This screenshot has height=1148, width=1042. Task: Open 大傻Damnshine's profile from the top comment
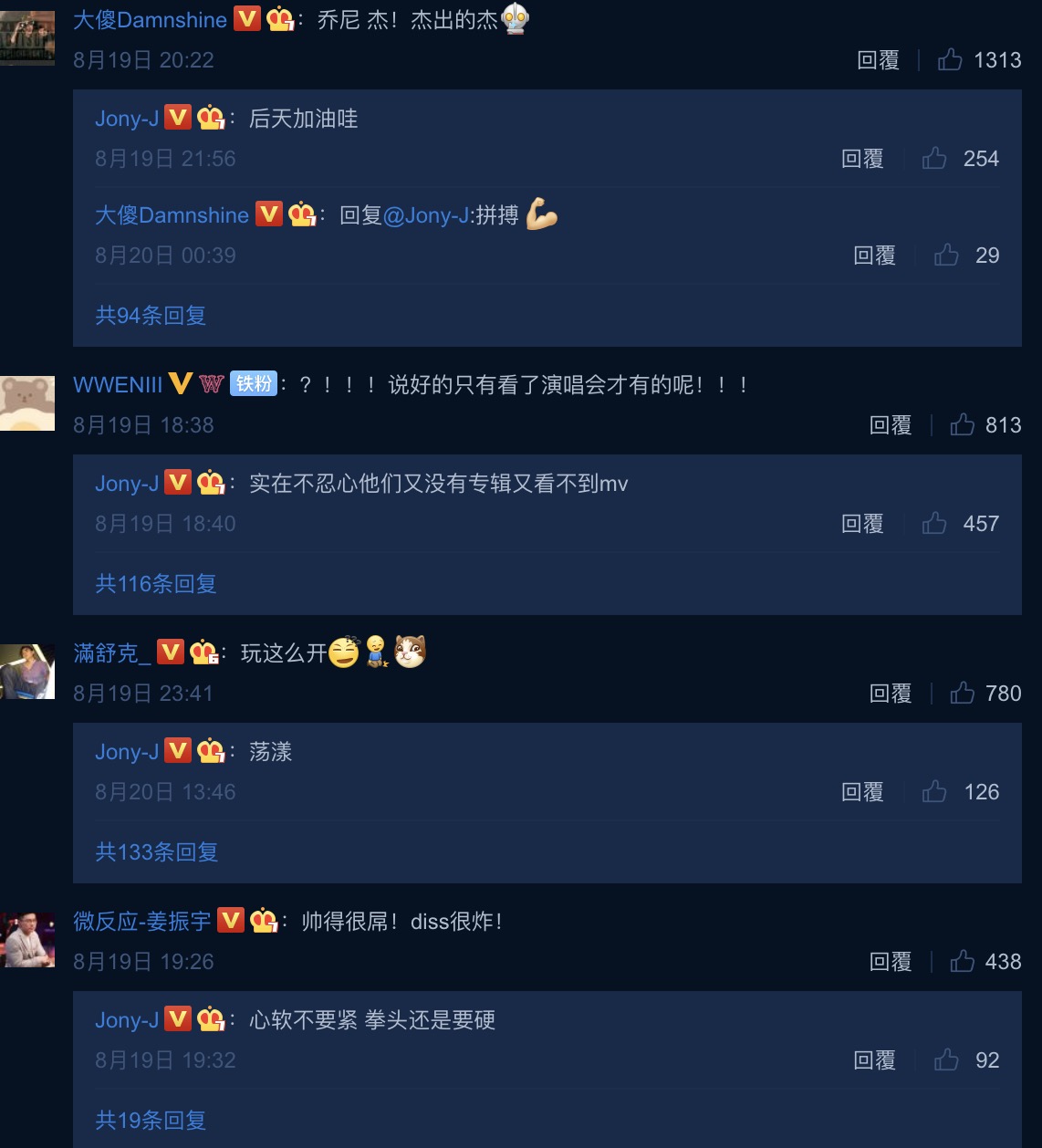(150, 20)
